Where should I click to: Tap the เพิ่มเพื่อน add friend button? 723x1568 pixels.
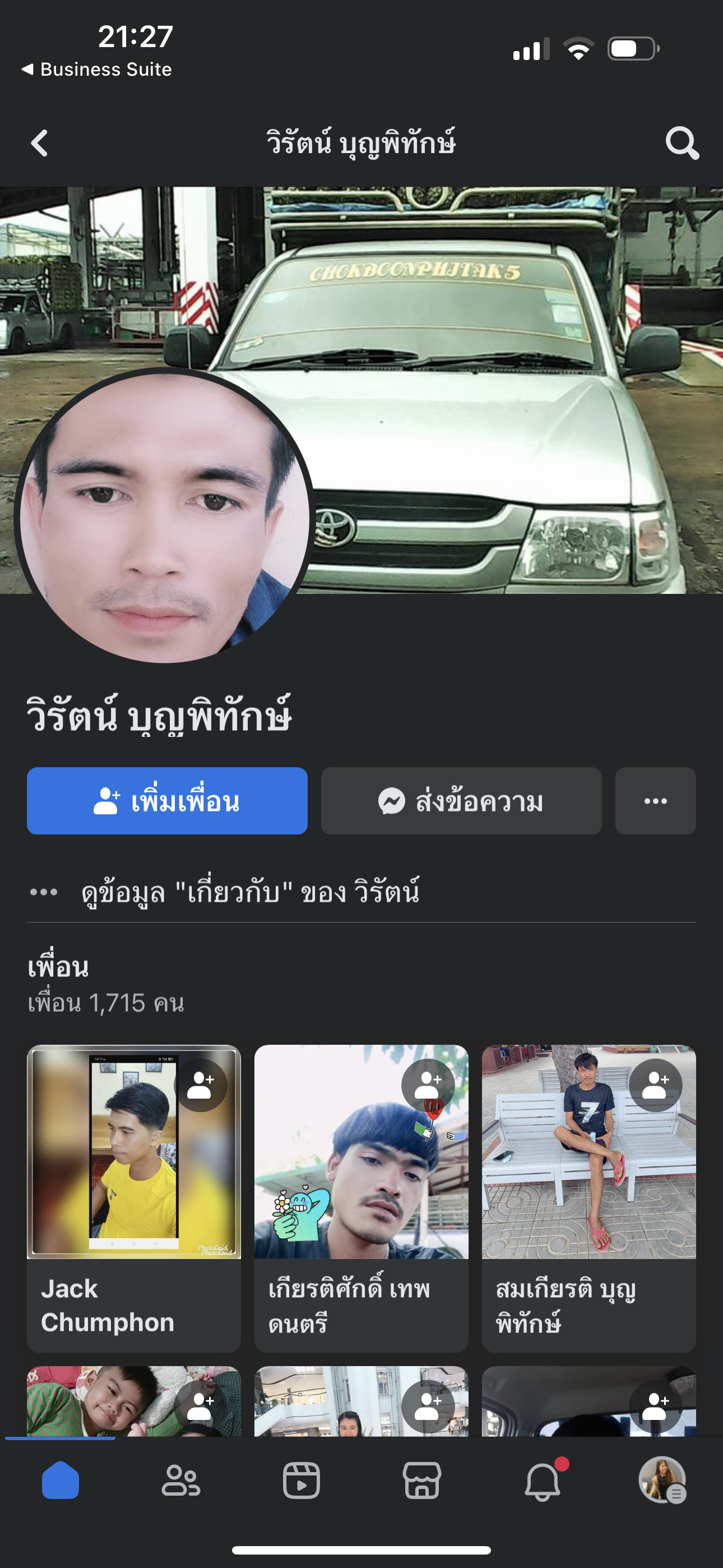click(167, 800)
